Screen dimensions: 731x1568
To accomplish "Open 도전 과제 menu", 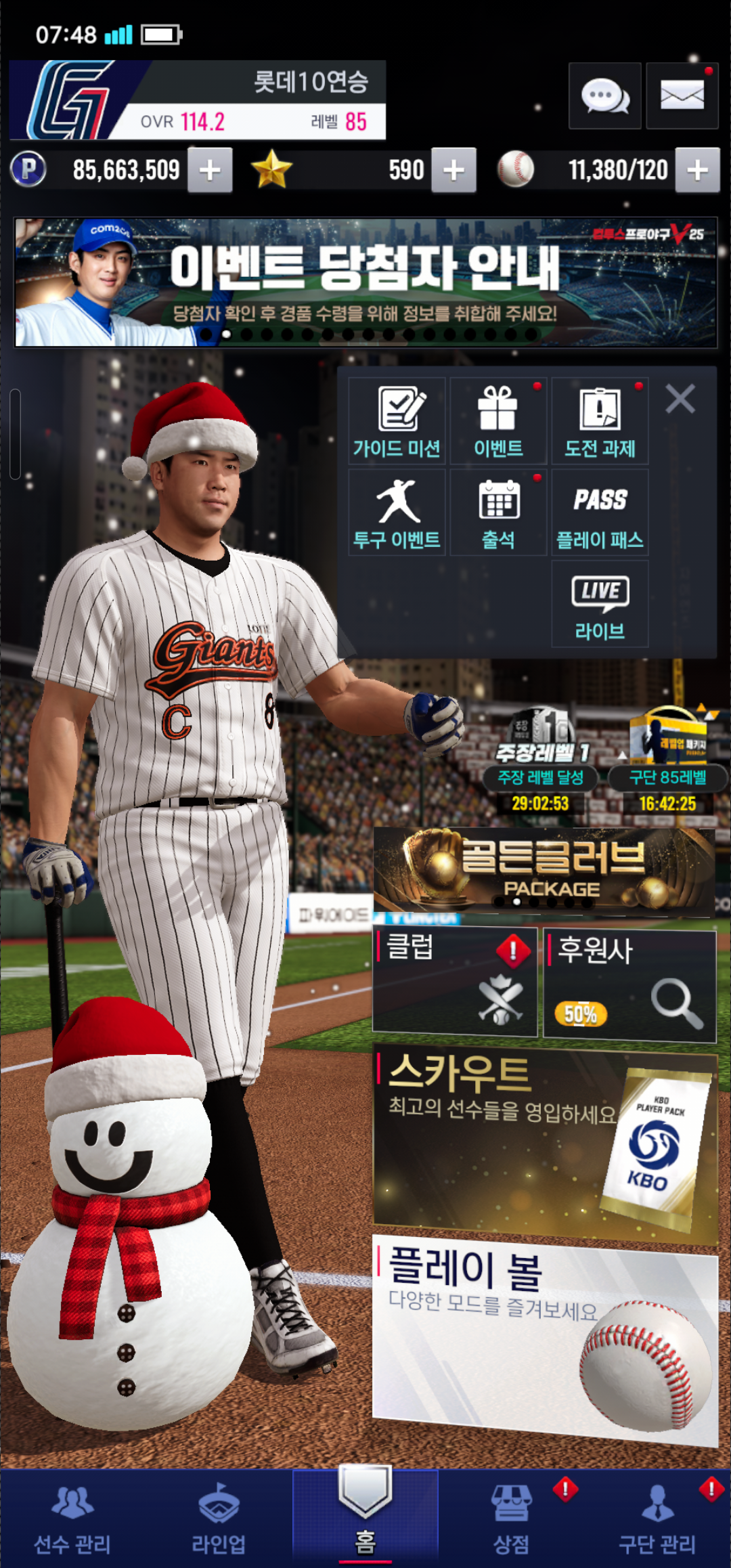I will point(600,421).
